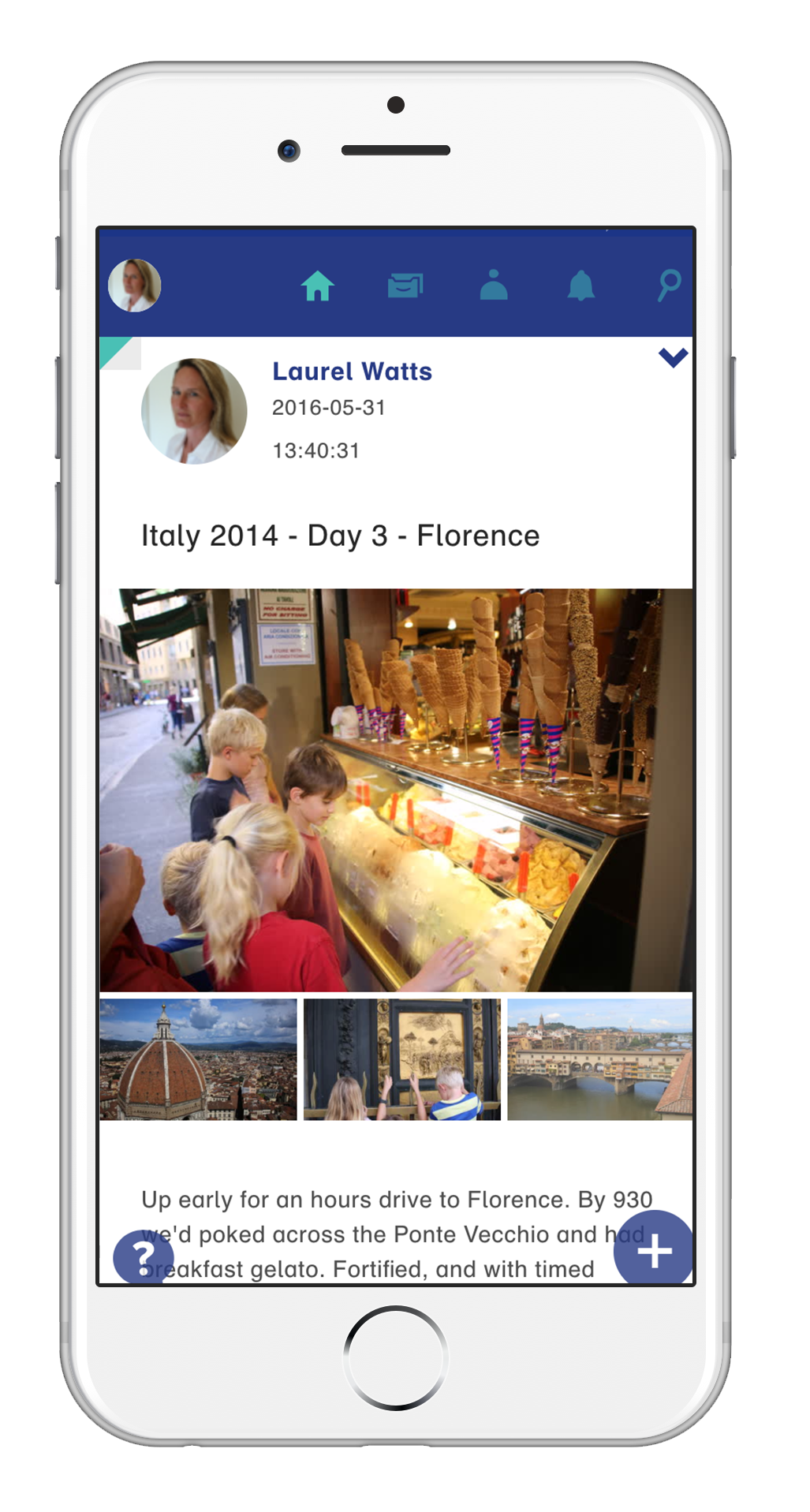Open Laurel Watts' profile from her name
The height and width of the screenshot is (1512, 810).
tap(352, 371)
